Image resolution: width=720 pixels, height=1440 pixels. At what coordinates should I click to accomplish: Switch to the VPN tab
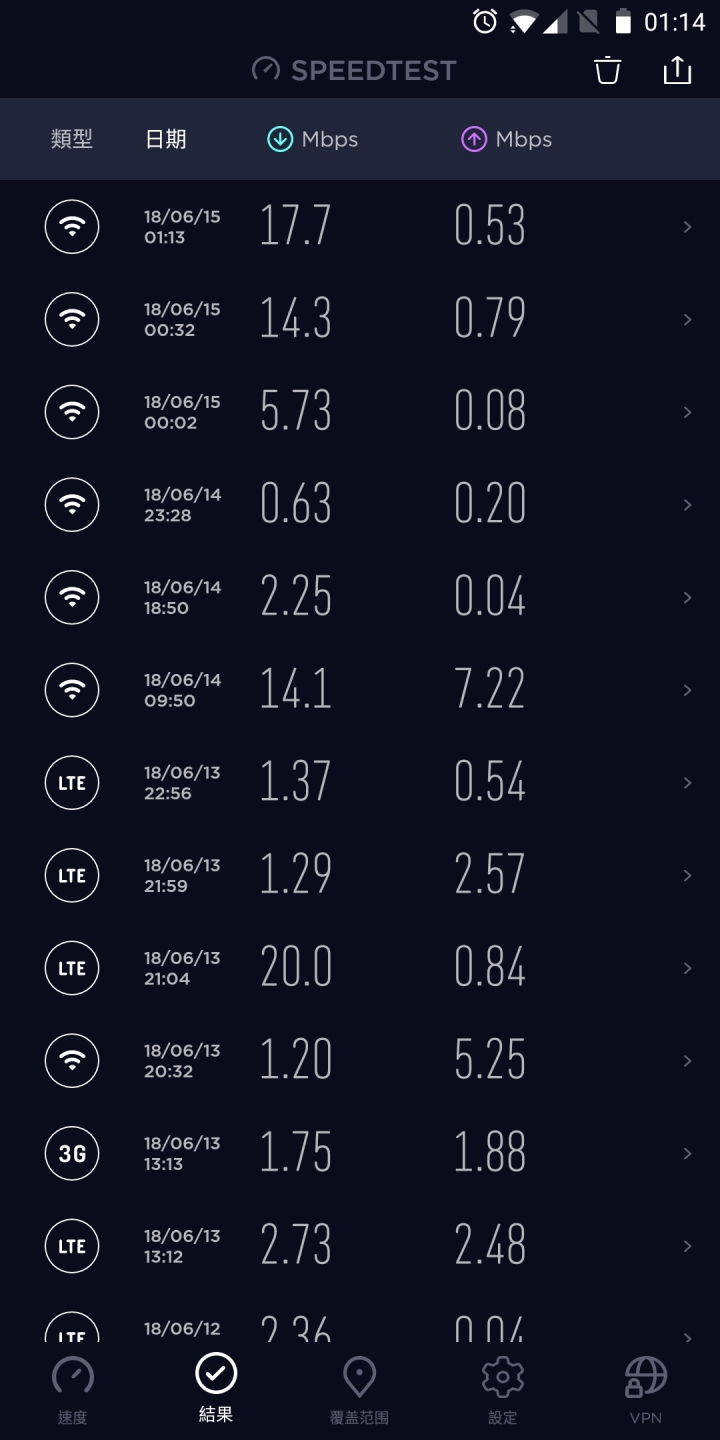(x=646, y=1390)
